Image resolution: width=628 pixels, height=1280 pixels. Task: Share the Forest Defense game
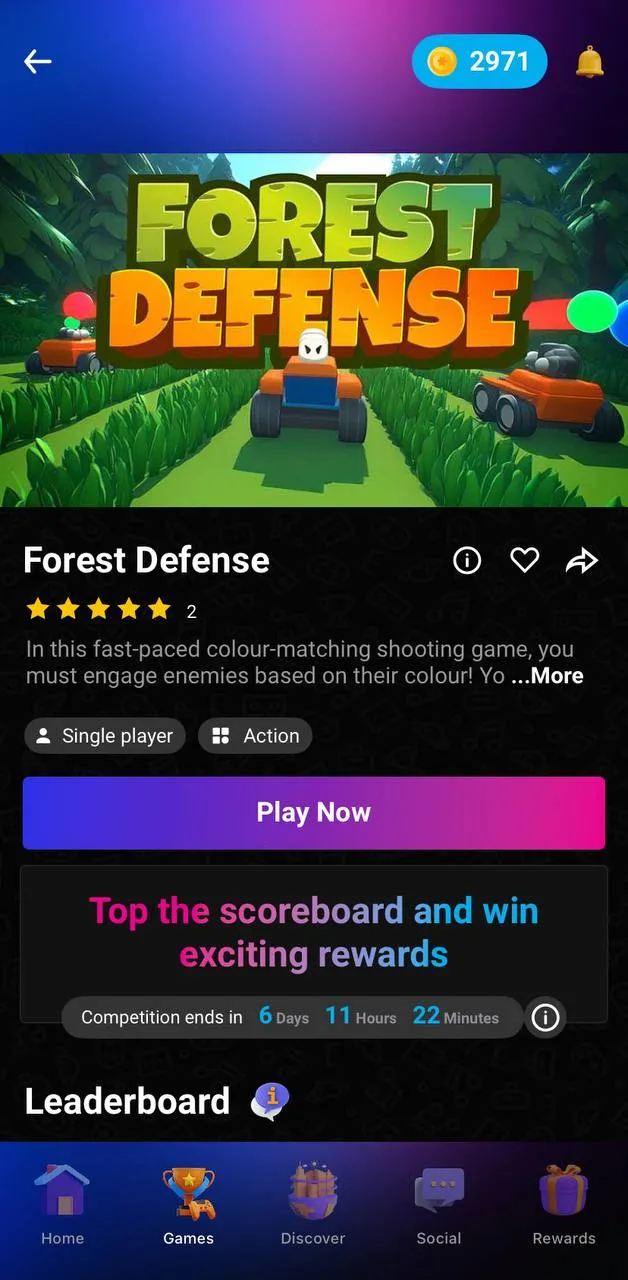581,561
